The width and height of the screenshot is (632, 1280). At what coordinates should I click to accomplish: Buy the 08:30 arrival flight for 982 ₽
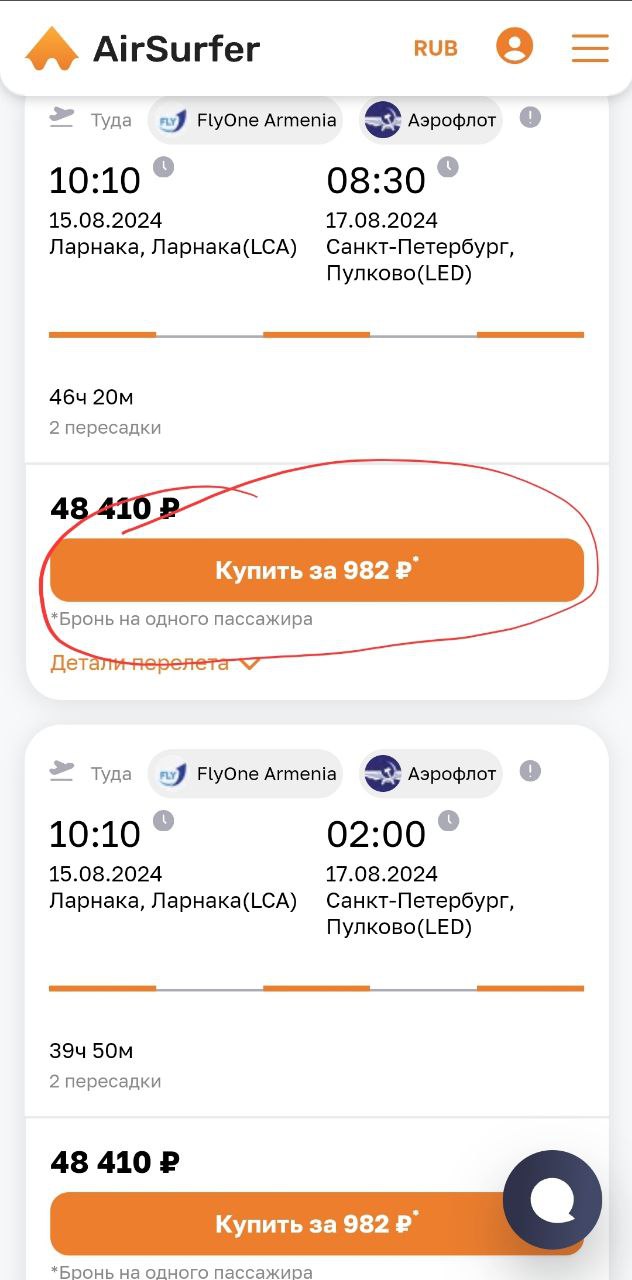tap(317, 570)
